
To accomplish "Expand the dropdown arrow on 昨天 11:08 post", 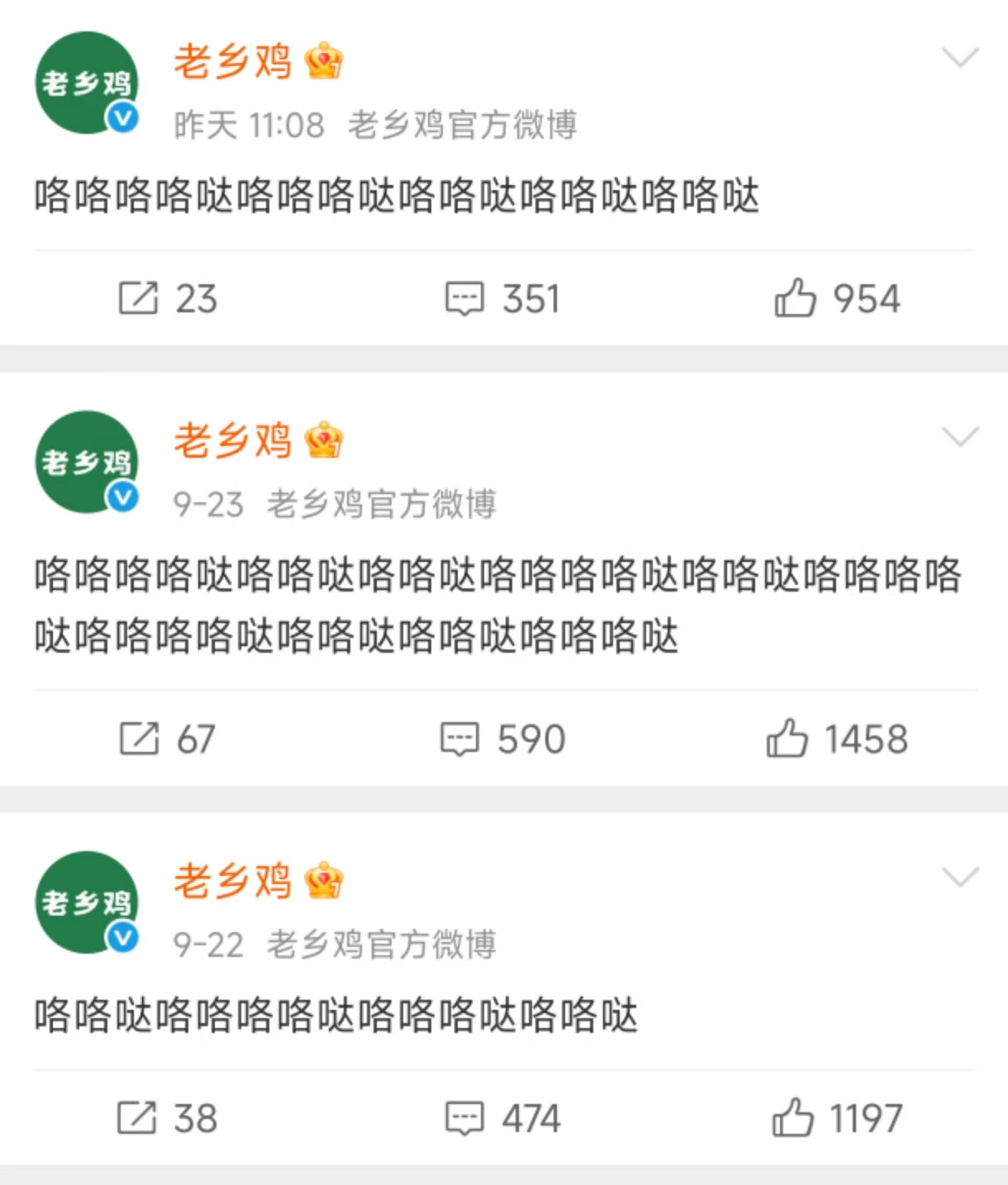I will coord(960,57).
